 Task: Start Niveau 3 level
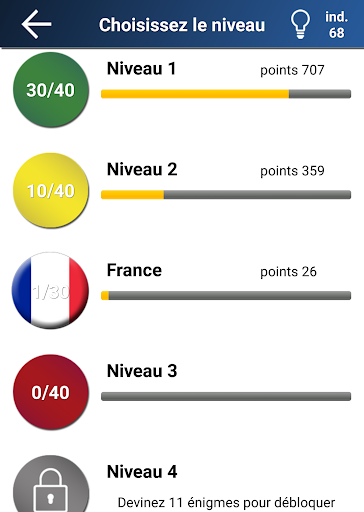pos(182,392)
